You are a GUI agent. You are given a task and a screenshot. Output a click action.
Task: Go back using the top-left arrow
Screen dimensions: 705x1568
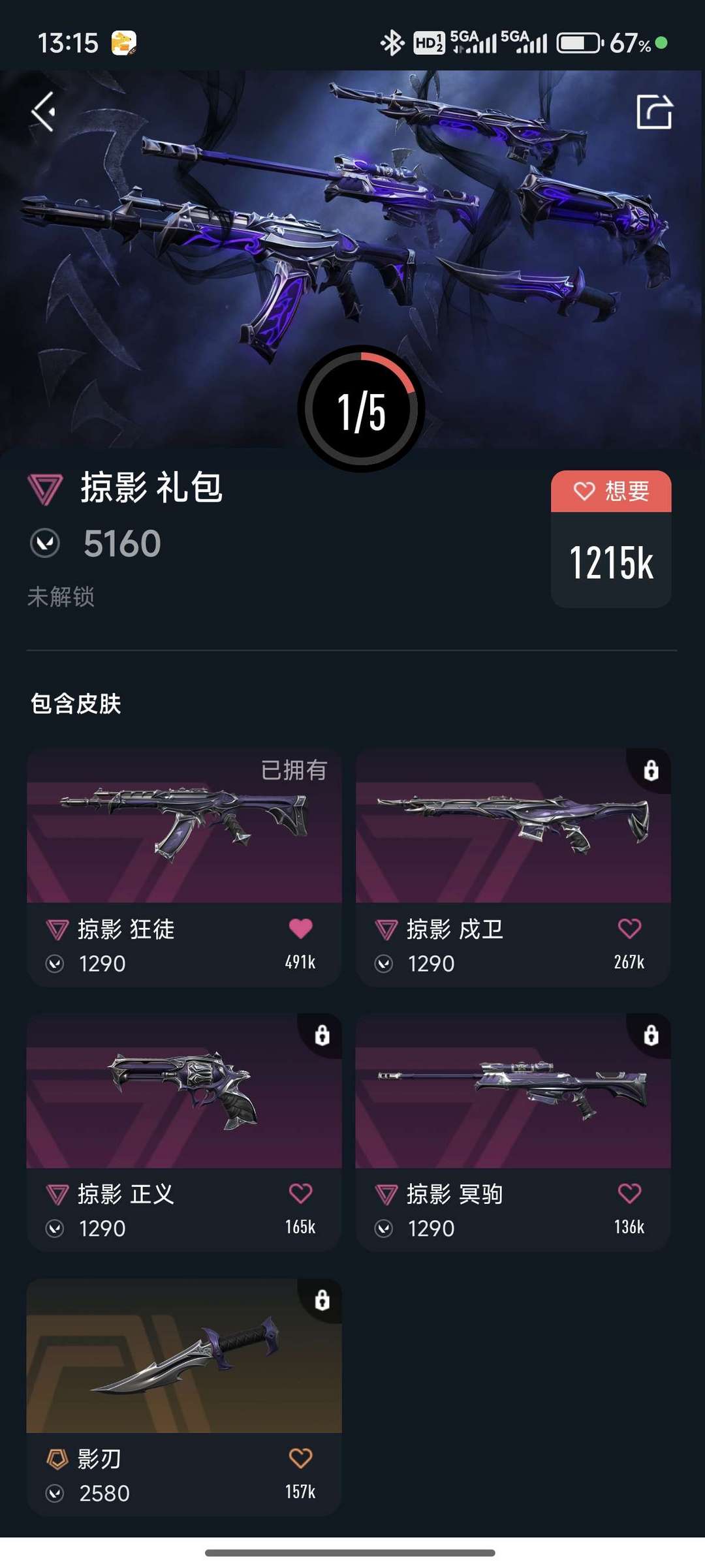(43, 112)
